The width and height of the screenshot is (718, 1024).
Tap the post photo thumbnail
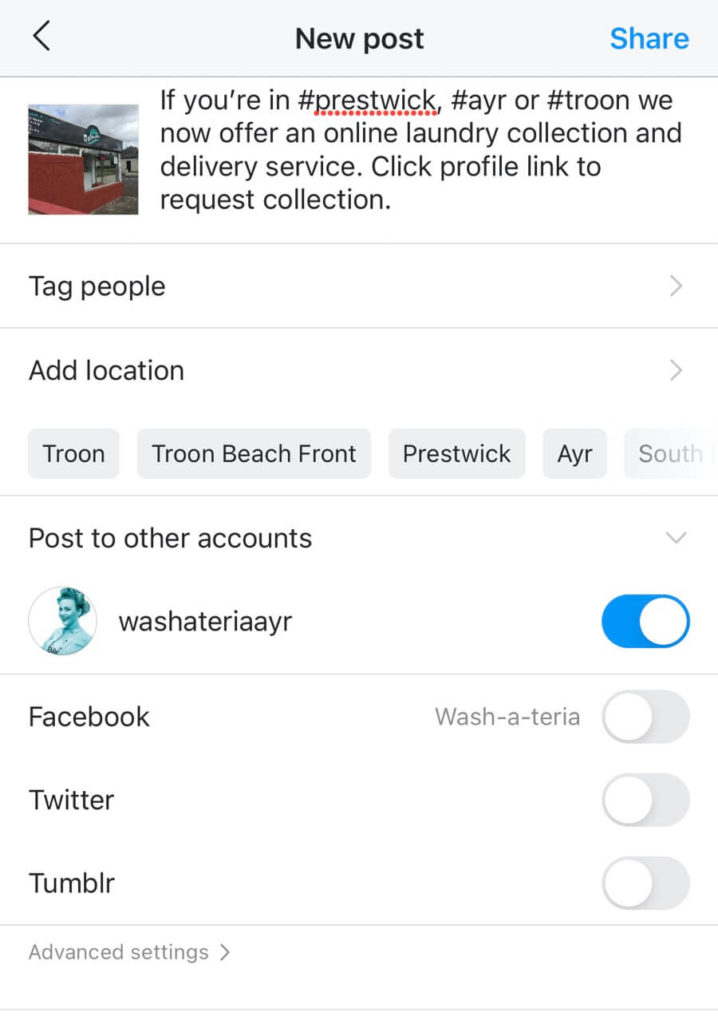(83, 159)
